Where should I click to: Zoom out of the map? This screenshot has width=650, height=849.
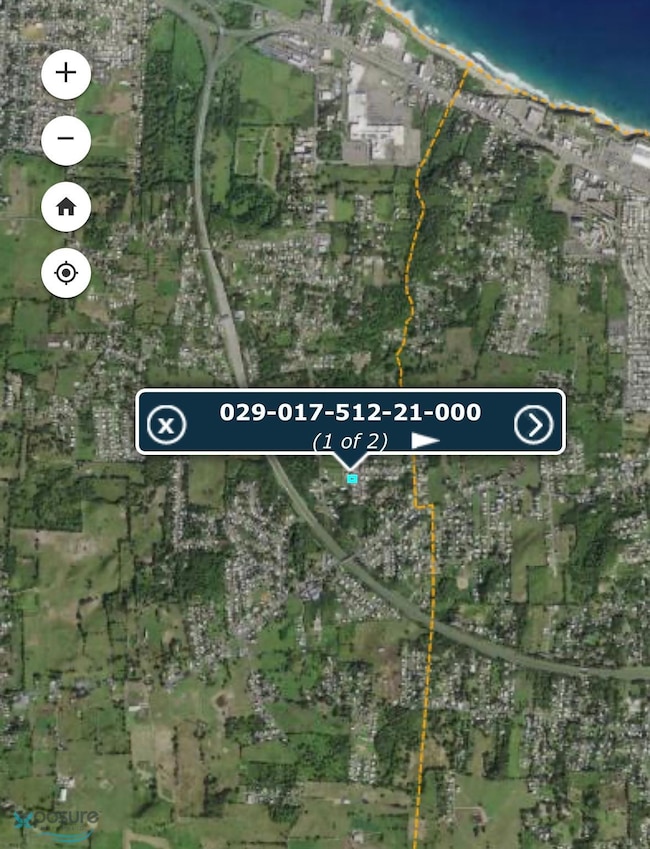click(66, 141)
